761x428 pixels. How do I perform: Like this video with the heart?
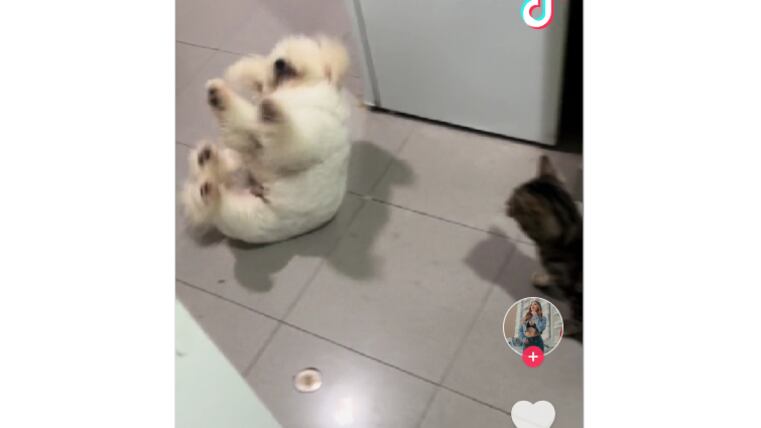(533, 414)
